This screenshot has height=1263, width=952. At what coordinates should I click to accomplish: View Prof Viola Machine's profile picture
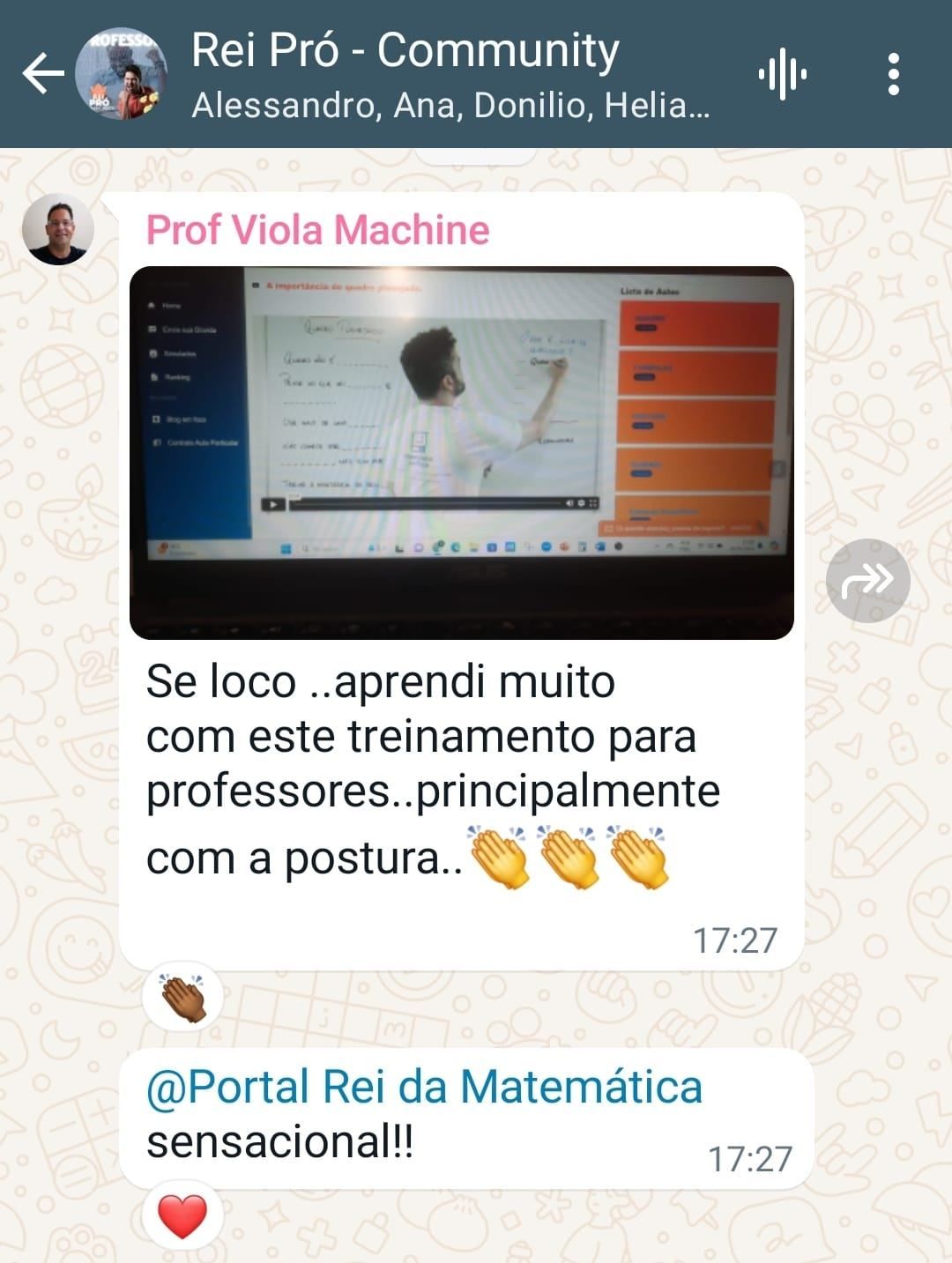pyautogui.click(x=58, y=229)
